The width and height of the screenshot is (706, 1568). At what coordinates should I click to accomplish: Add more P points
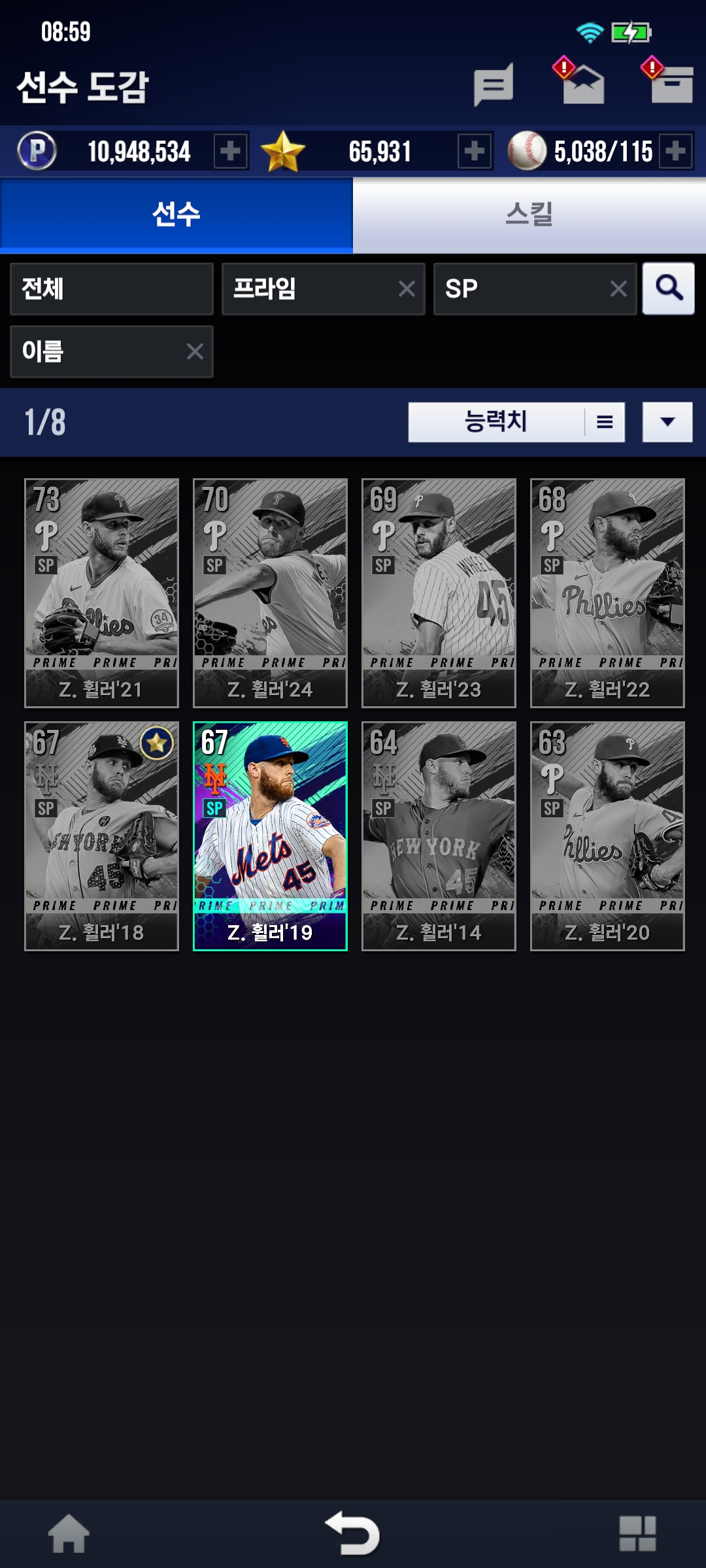point(230,152)
